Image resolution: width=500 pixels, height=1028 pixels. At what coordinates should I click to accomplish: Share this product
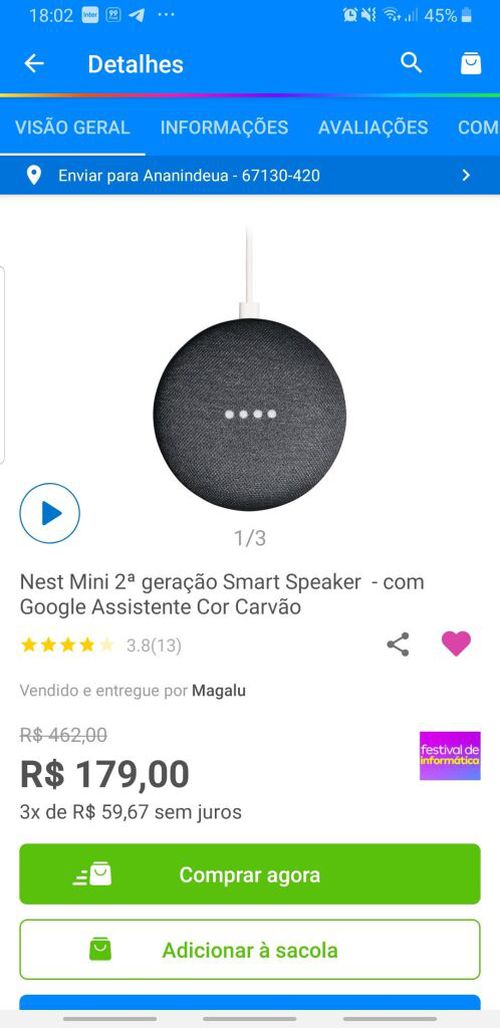(398, 644)
